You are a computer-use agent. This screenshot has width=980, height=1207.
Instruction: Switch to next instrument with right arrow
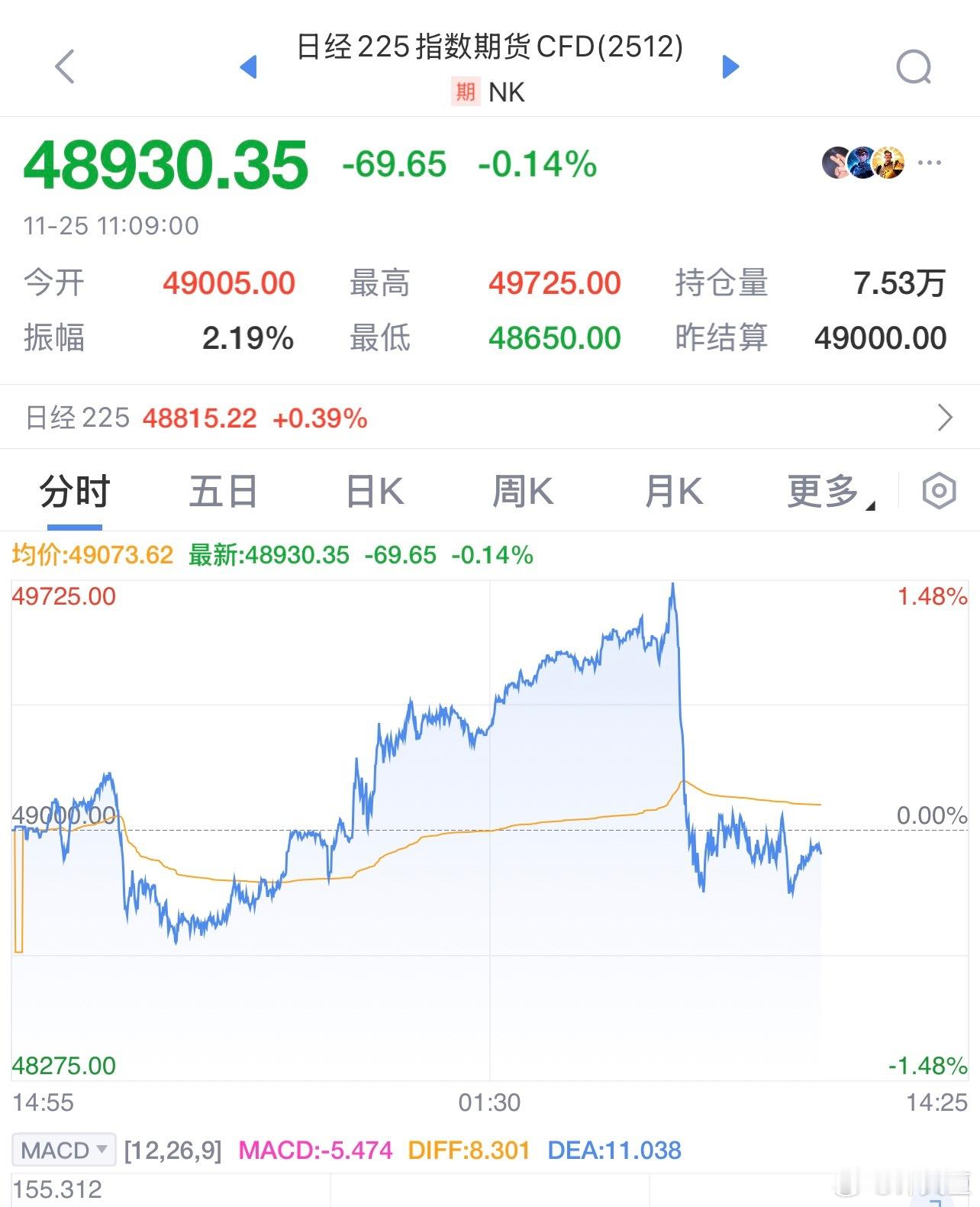pyautogui.click(x=730, y=67)
